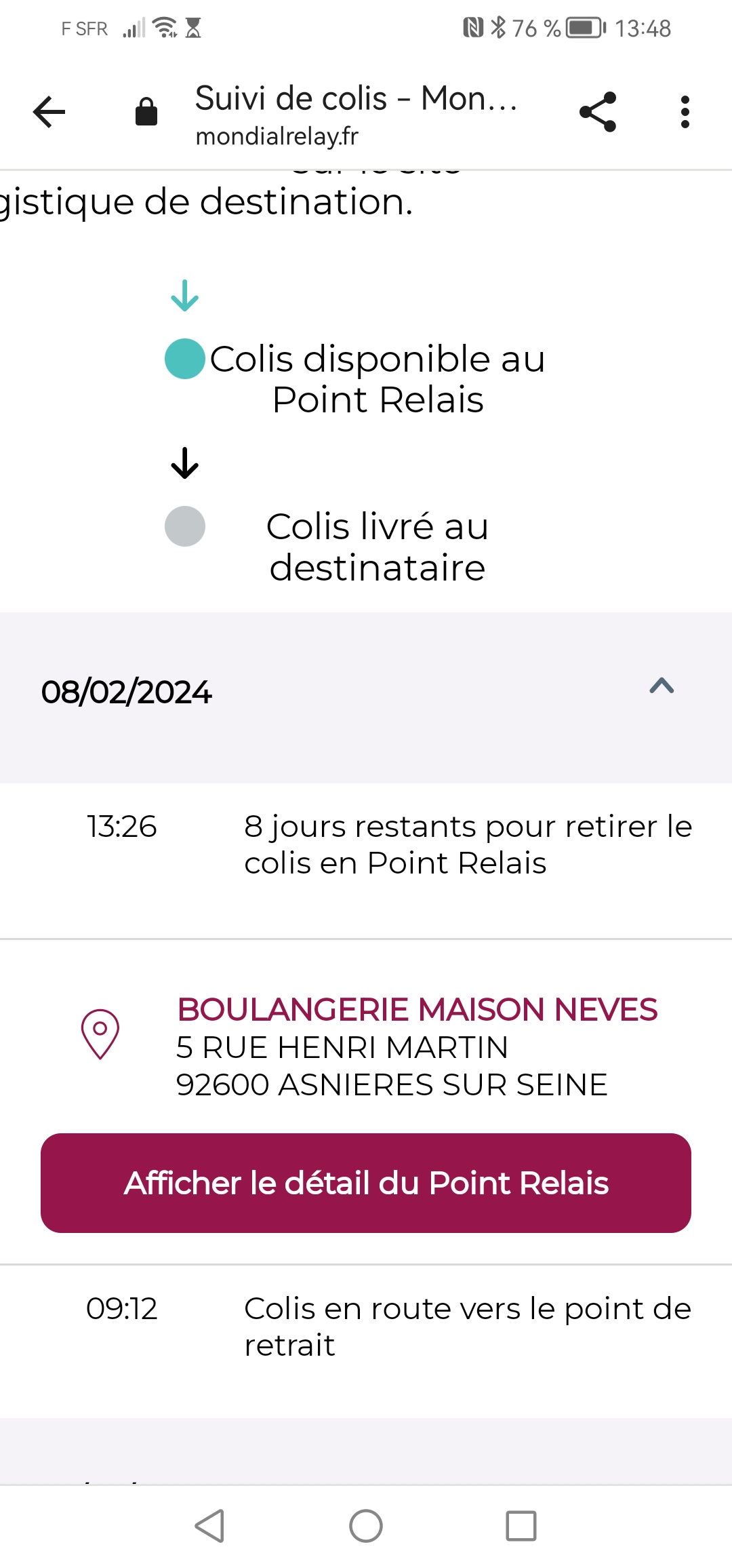Tap Afficher le détail du Point Relais
Screen dimensions: 732x1568
coord(366,1183)
